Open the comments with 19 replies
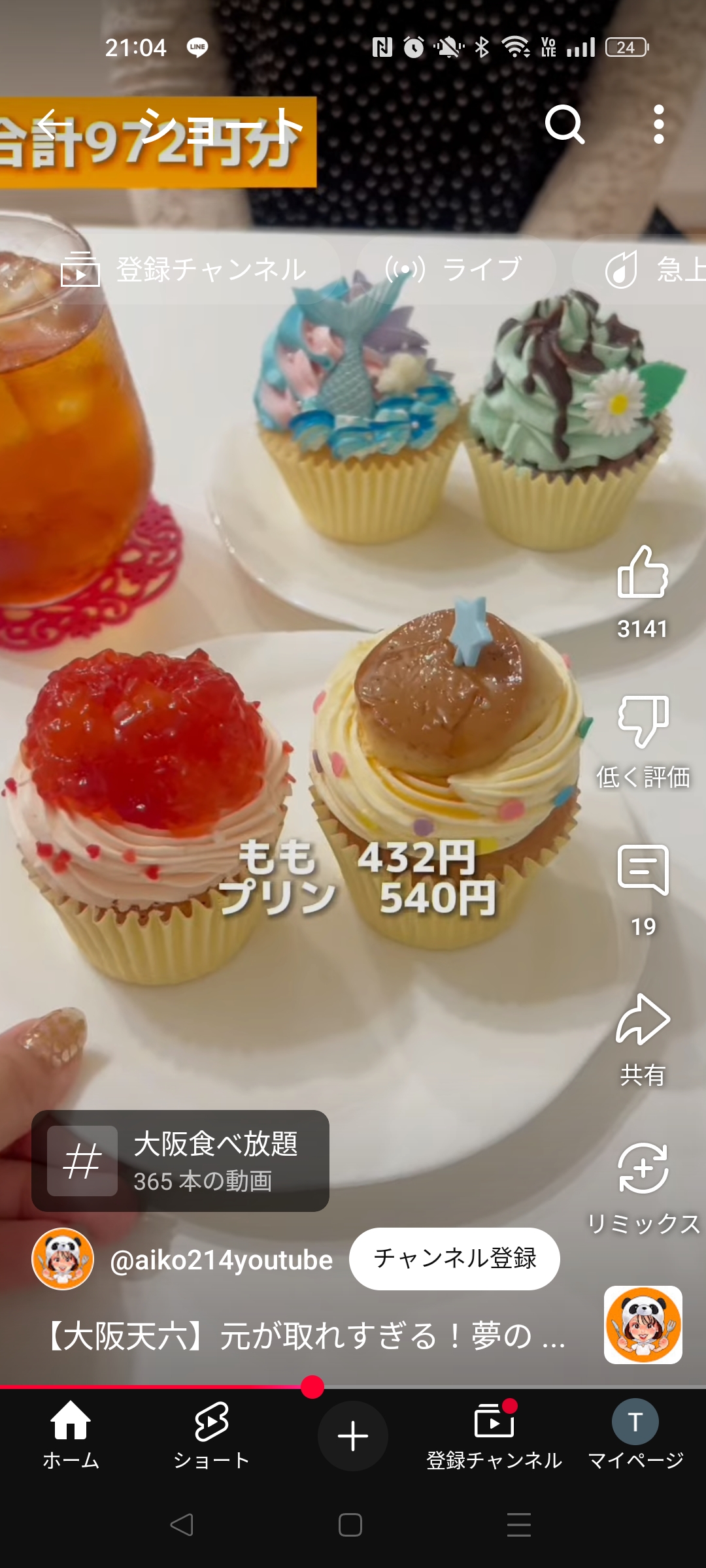 tap(643, 871)
